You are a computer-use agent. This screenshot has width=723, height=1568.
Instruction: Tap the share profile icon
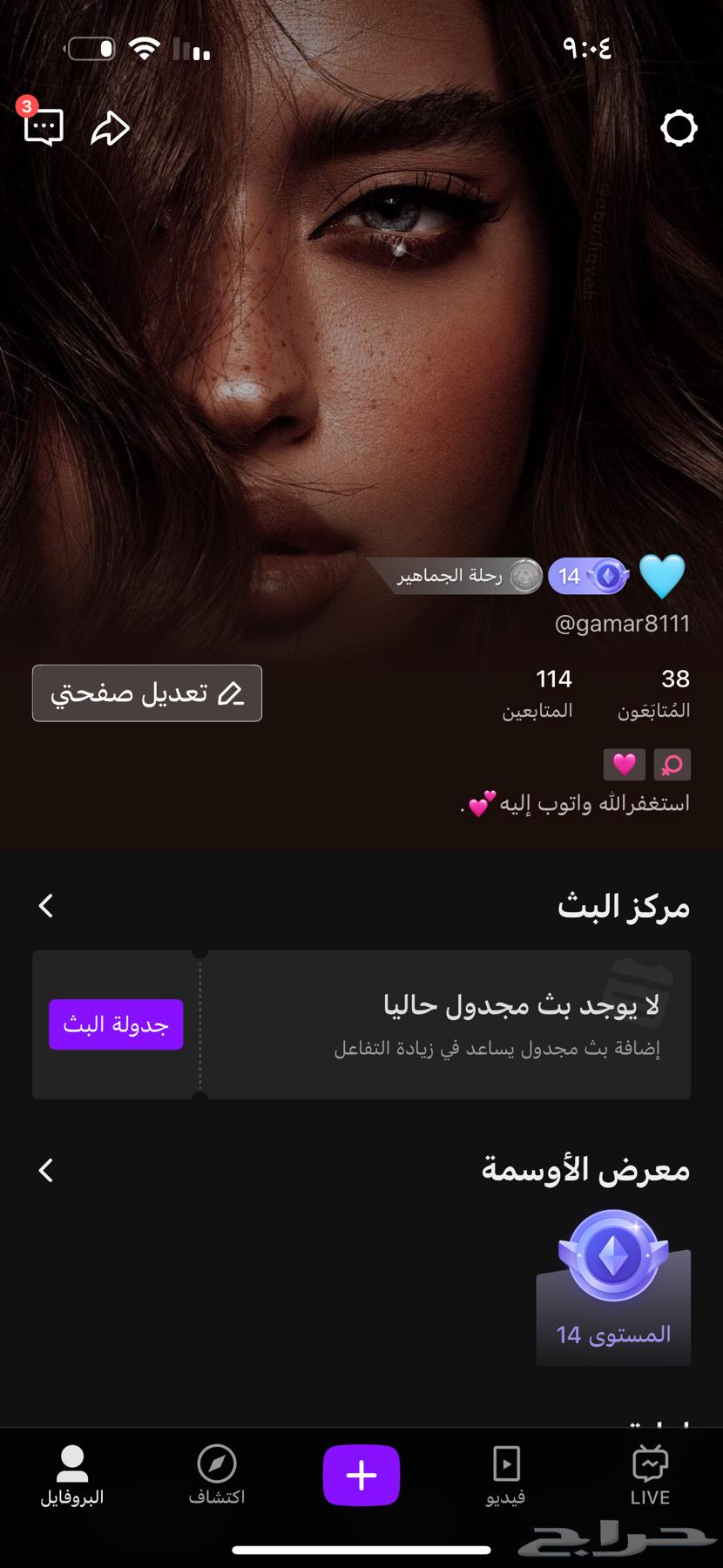pos(108,129)
